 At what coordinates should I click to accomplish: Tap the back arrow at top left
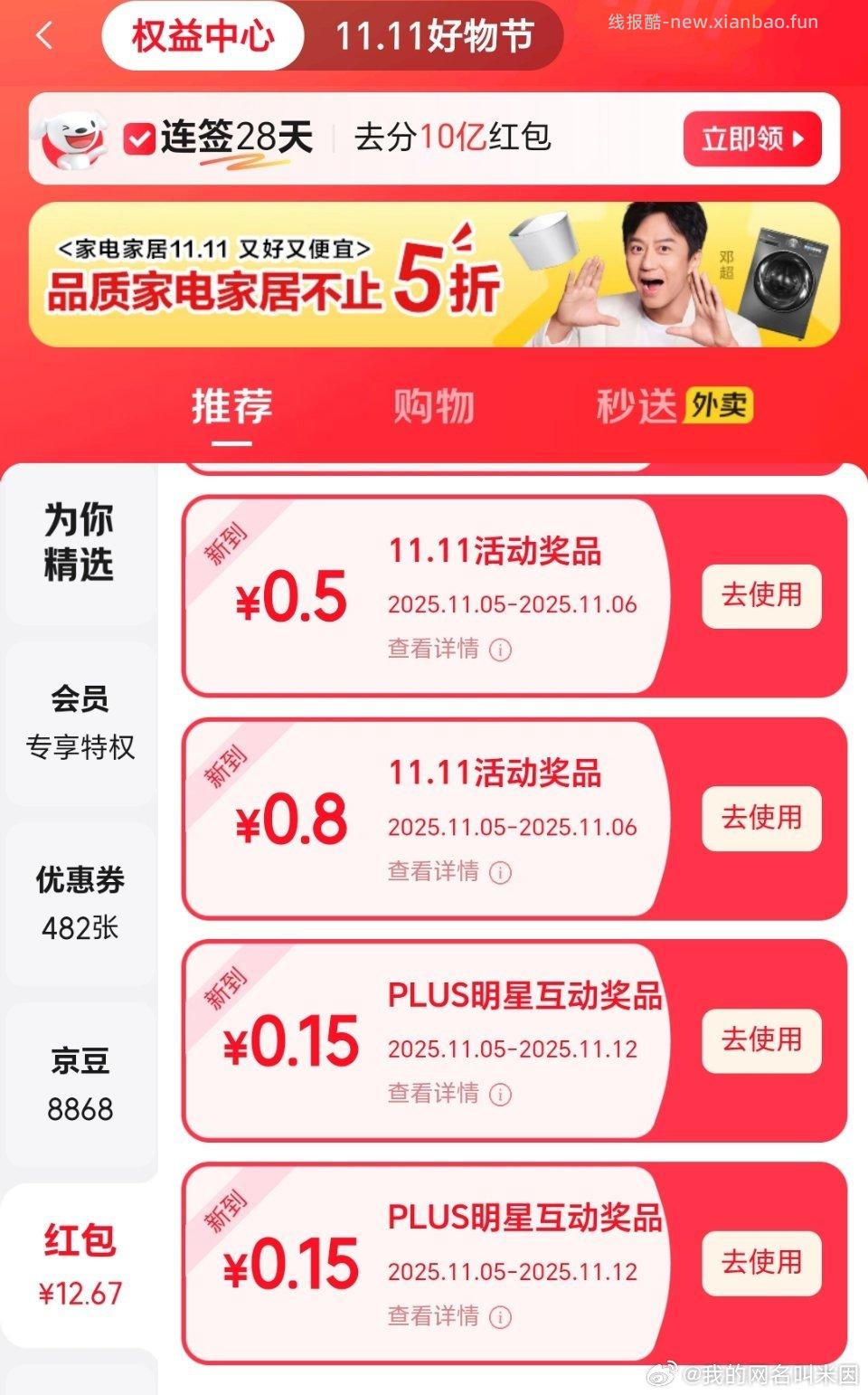(42, 34)
